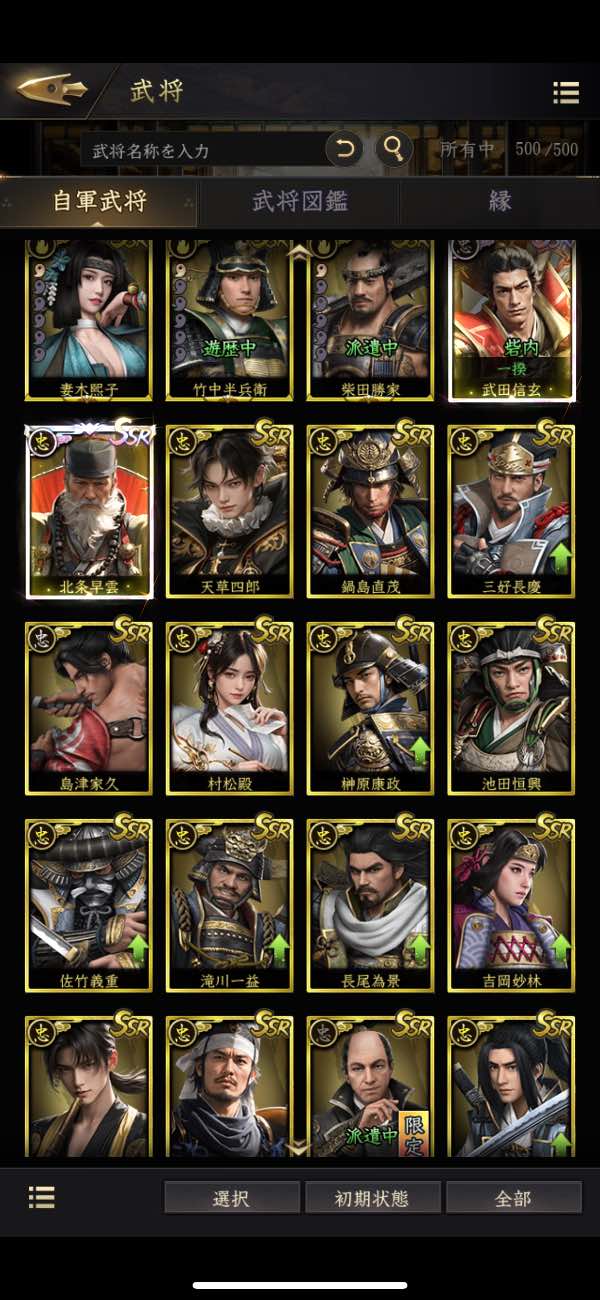Open the bottom-left list icon
The image size is (600, 1300).
coord(41,1197)
